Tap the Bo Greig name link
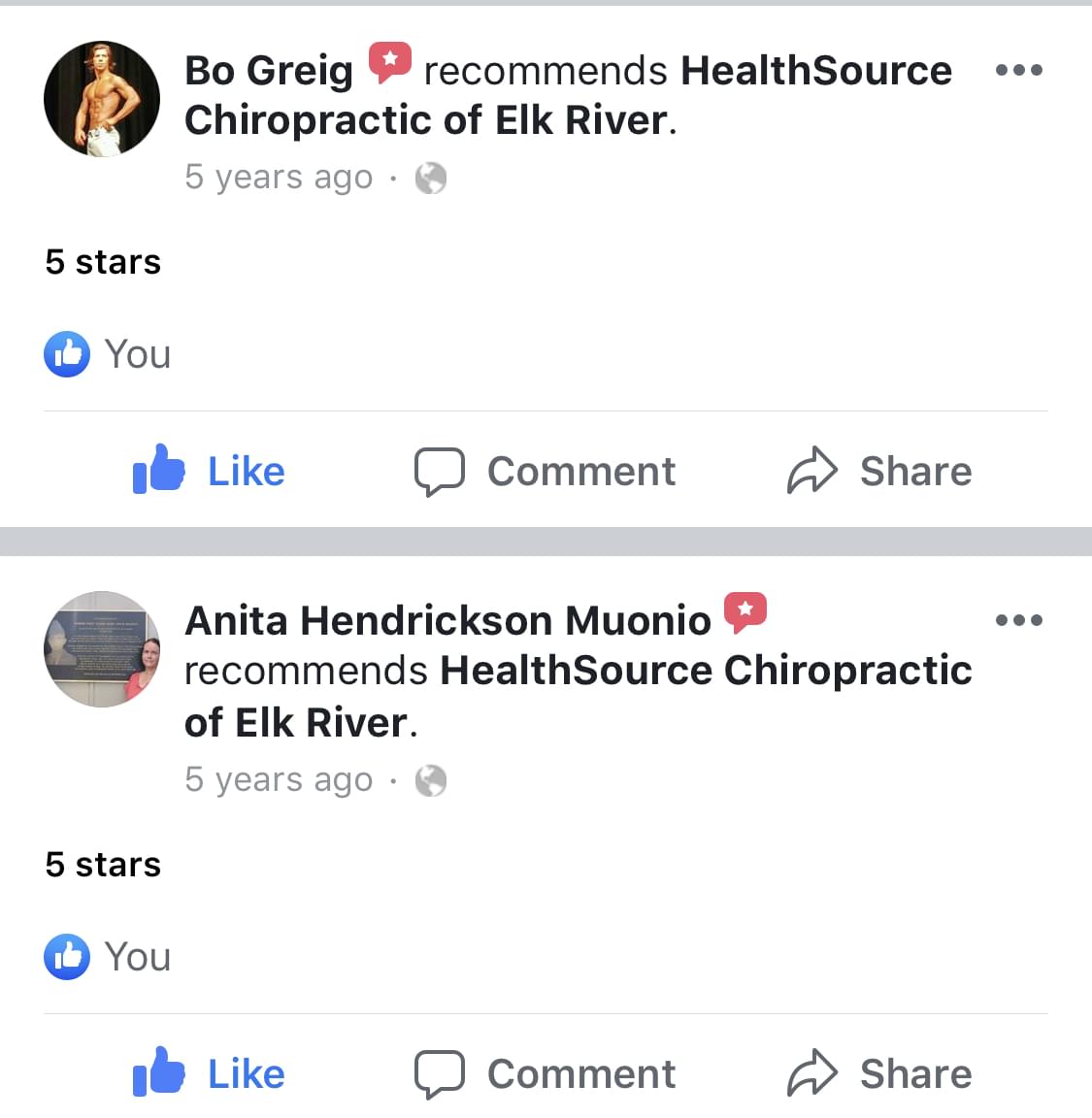 coord(269,71)
